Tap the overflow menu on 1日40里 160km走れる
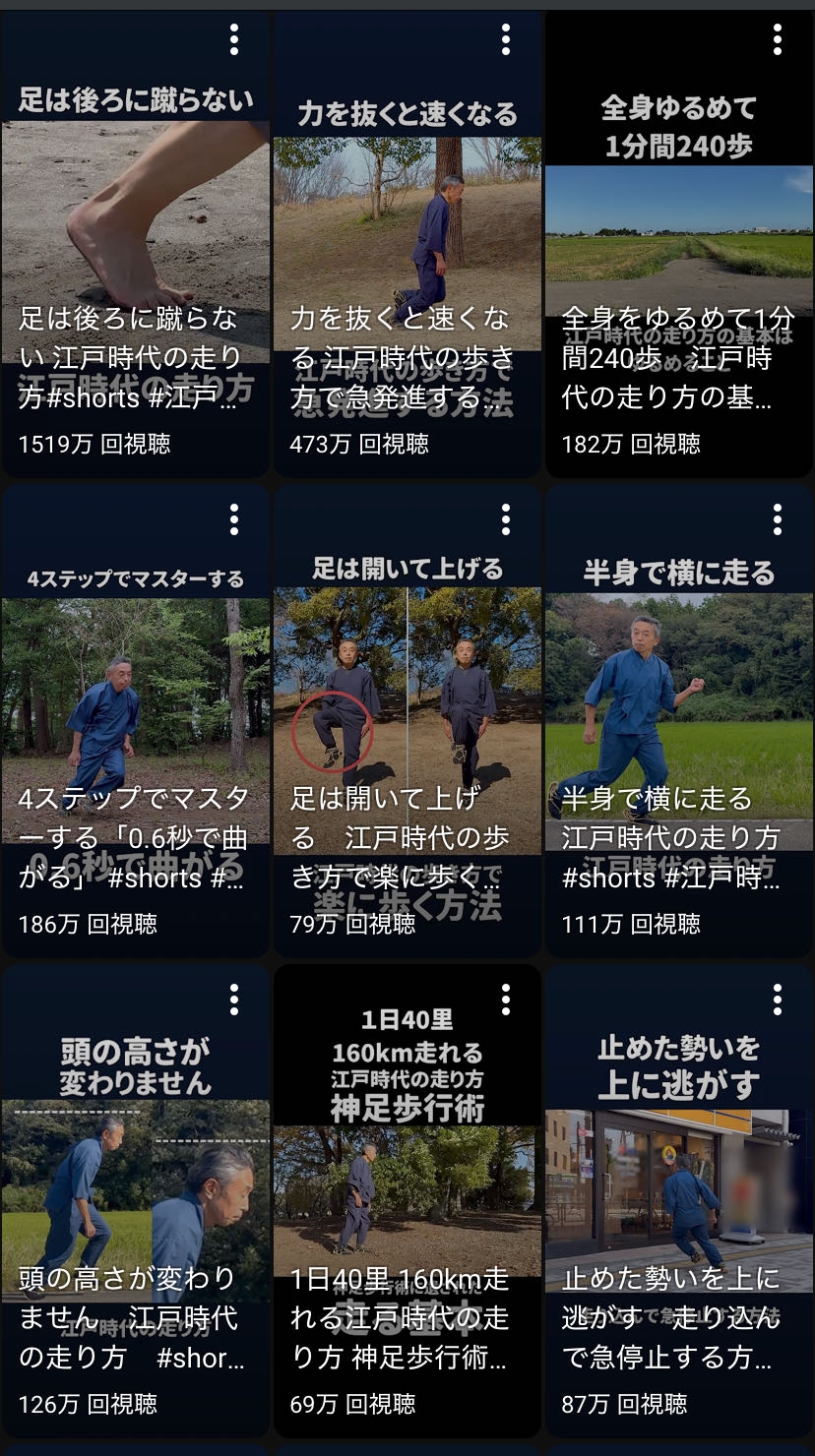The image size is (815, 1456). [506, 1000]
